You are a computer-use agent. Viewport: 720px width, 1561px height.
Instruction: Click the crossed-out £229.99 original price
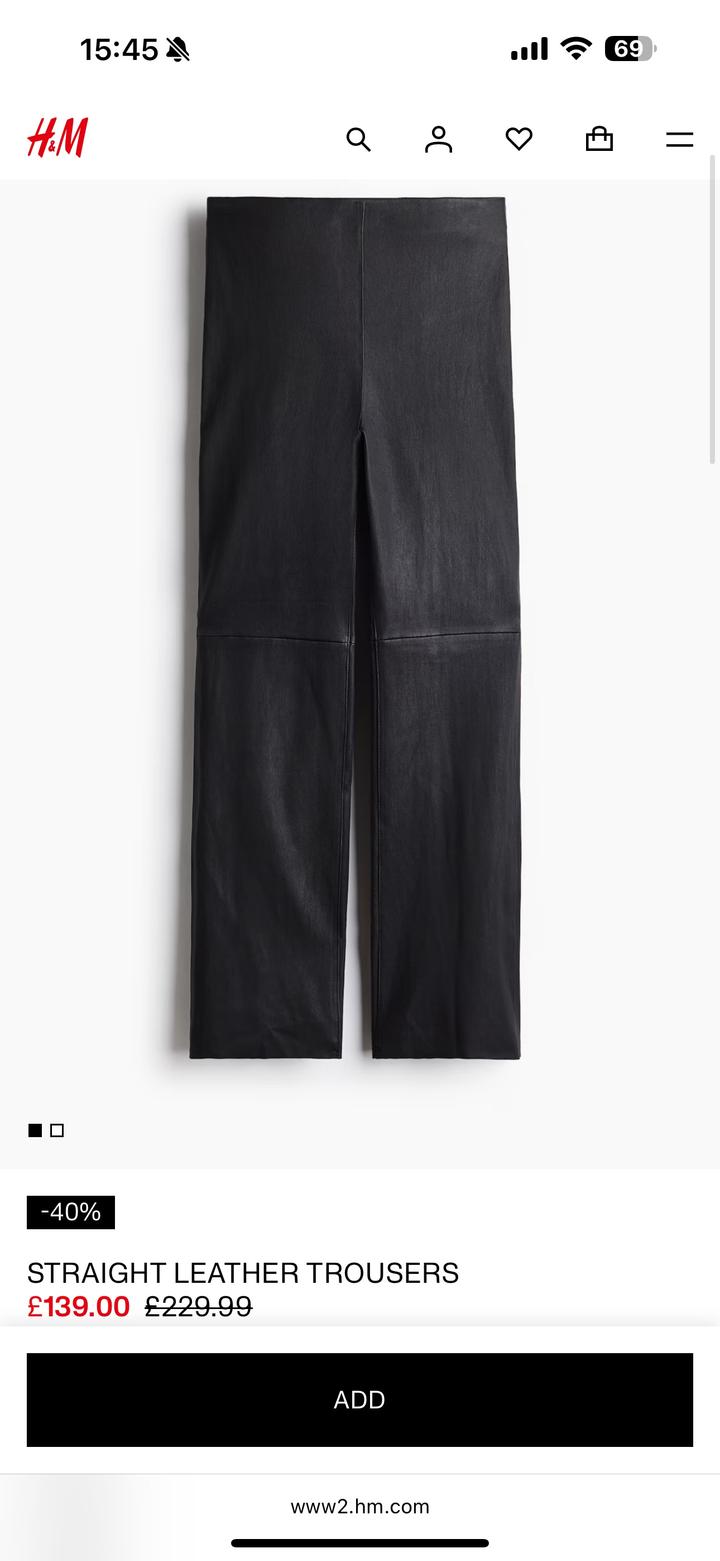point(198,1307)
